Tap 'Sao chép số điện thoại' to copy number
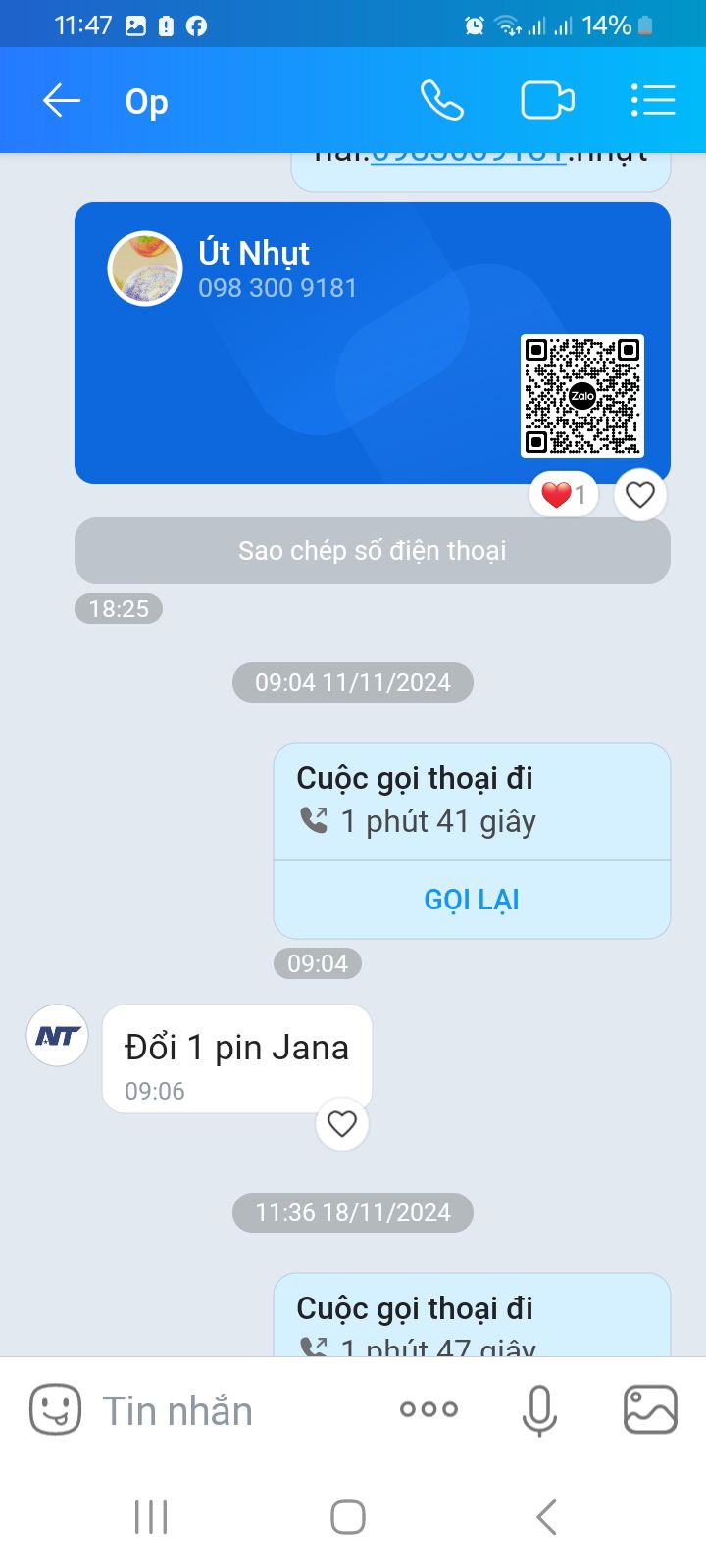This screenshot has width=706, height=1568. click(372, 551)
